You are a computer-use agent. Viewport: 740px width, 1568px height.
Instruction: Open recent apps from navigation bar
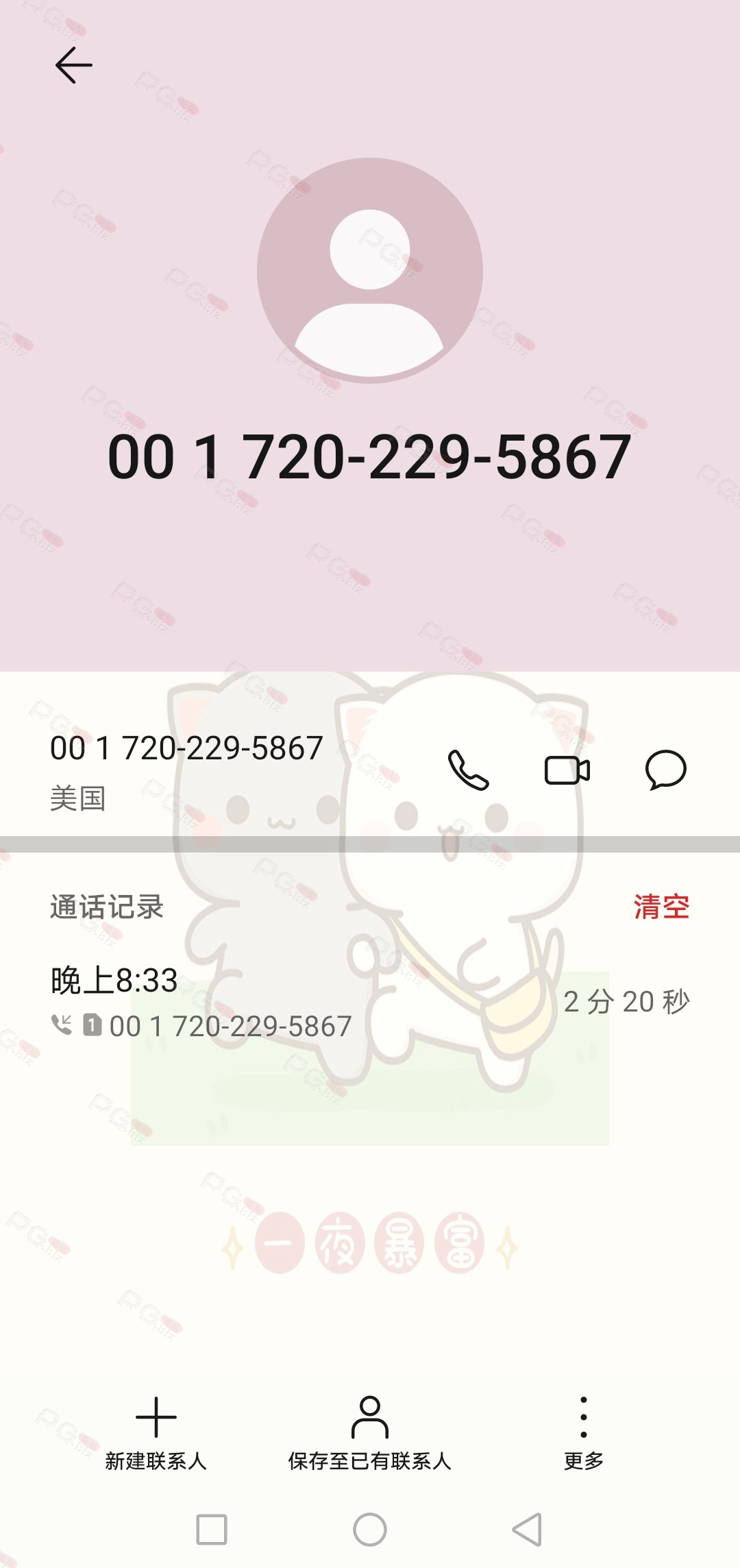point(212,1530)
